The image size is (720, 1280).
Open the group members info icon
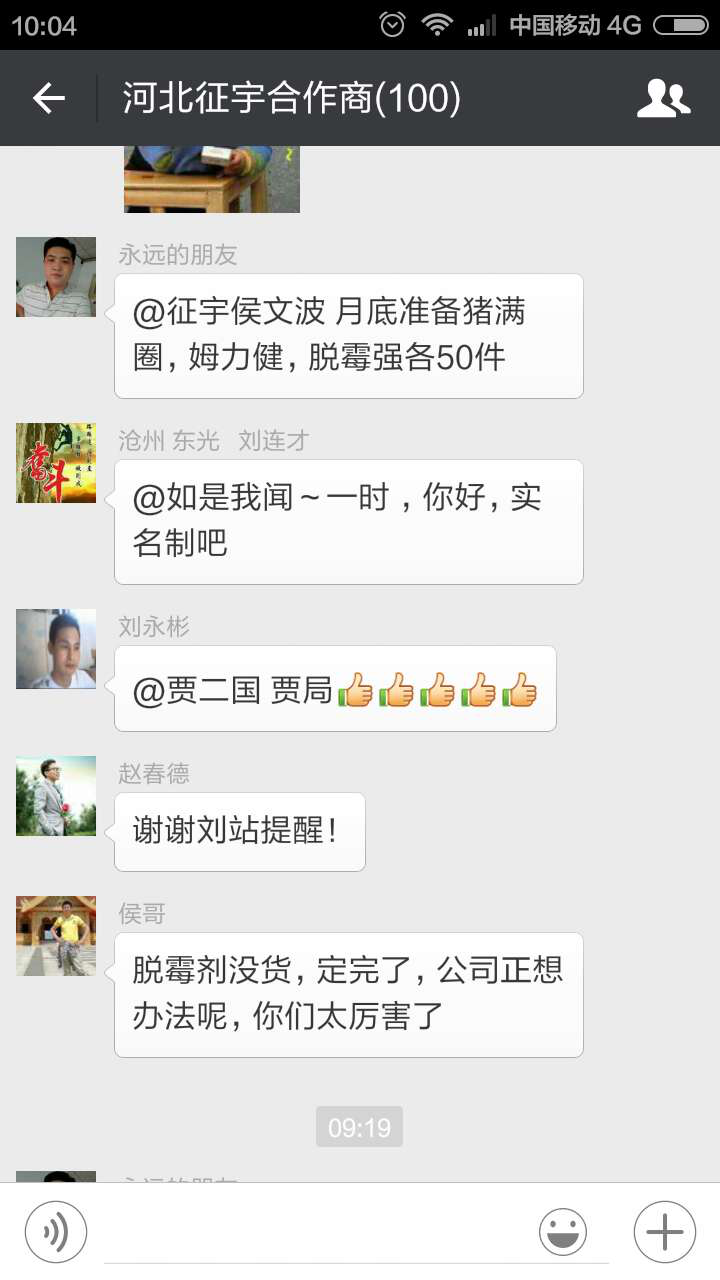(x=664, y=98)
